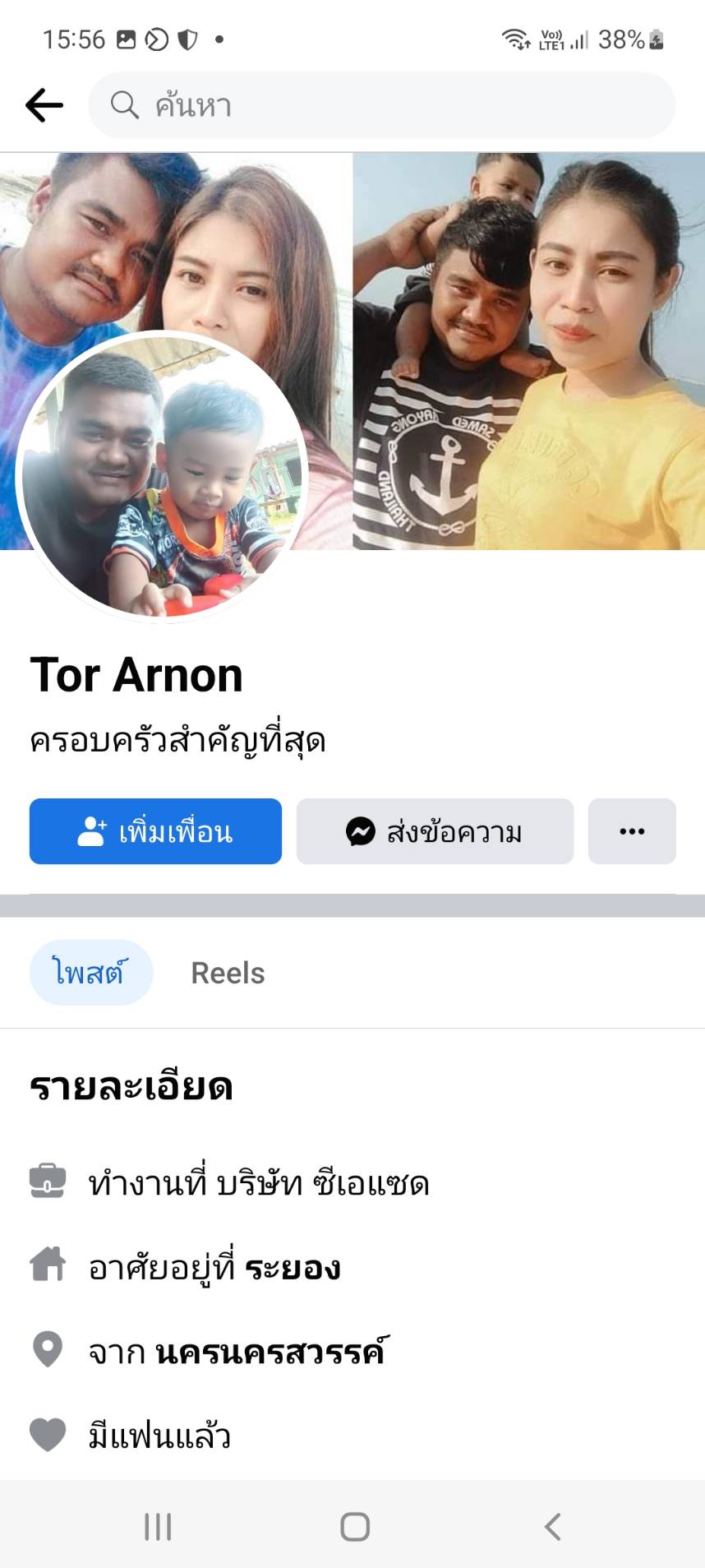This screenshot has width=705, height=1568.
Task: Switch to the โพสต์ tab
Action: coord(90,973)
